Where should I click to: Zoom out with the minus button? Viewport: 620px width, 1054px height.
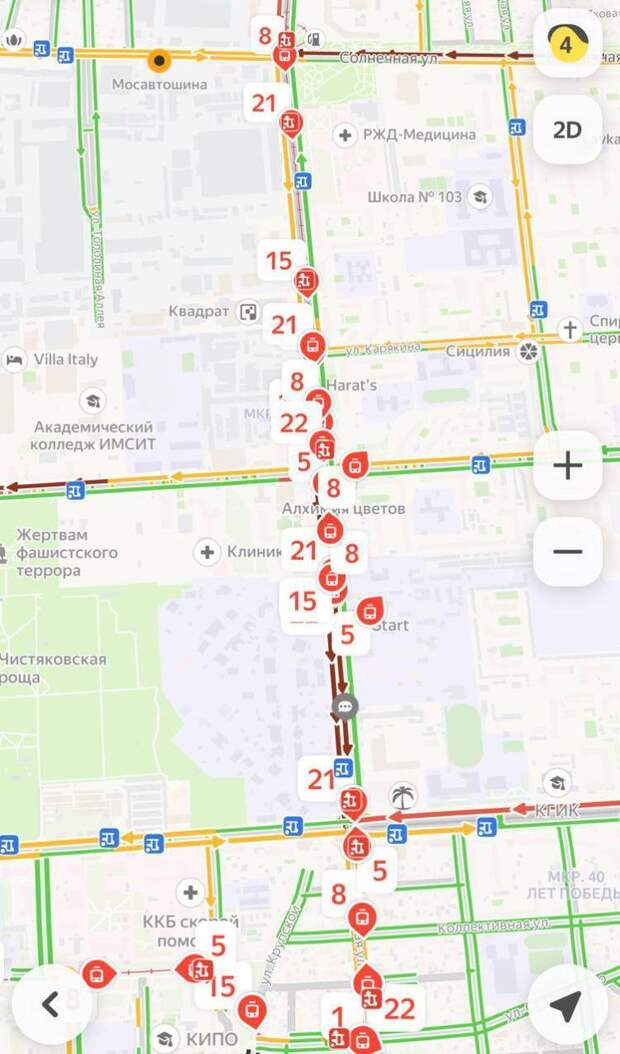(567, 552)
